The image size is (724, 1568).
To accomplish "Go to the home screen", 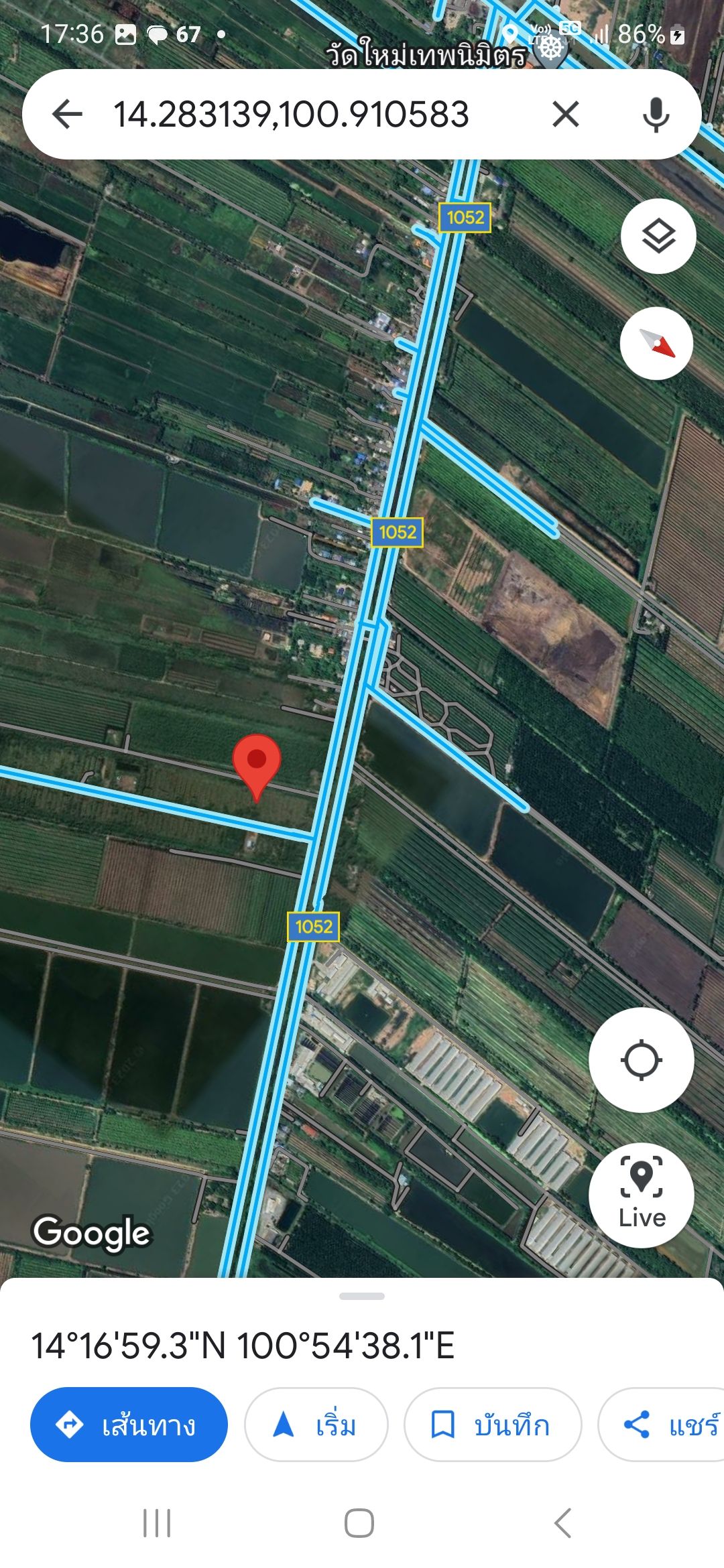I will click(x=359, y=1523).
